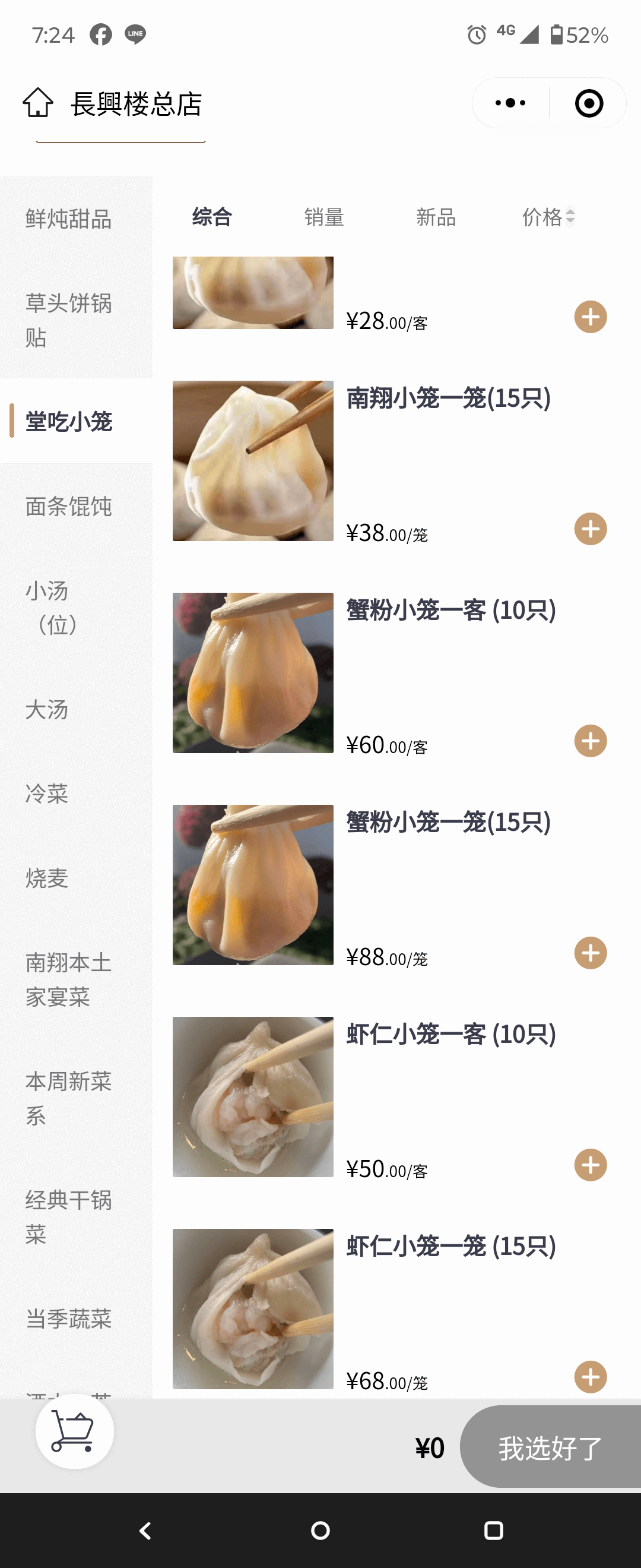Add 虾仁小笼一客 (10只) to cart
641x1568 pixels.
pos(591,1165)
